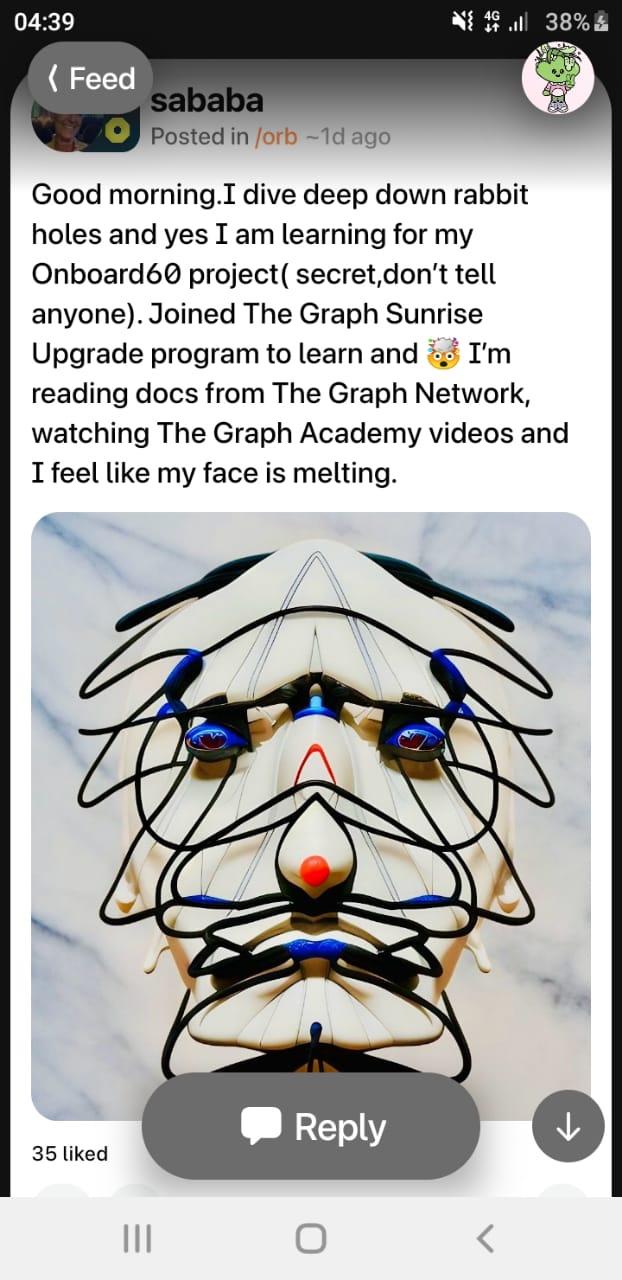This screenshot has width=622, height=1280.
Task: Open your profile avatar at top right
Action: (558, 78)
